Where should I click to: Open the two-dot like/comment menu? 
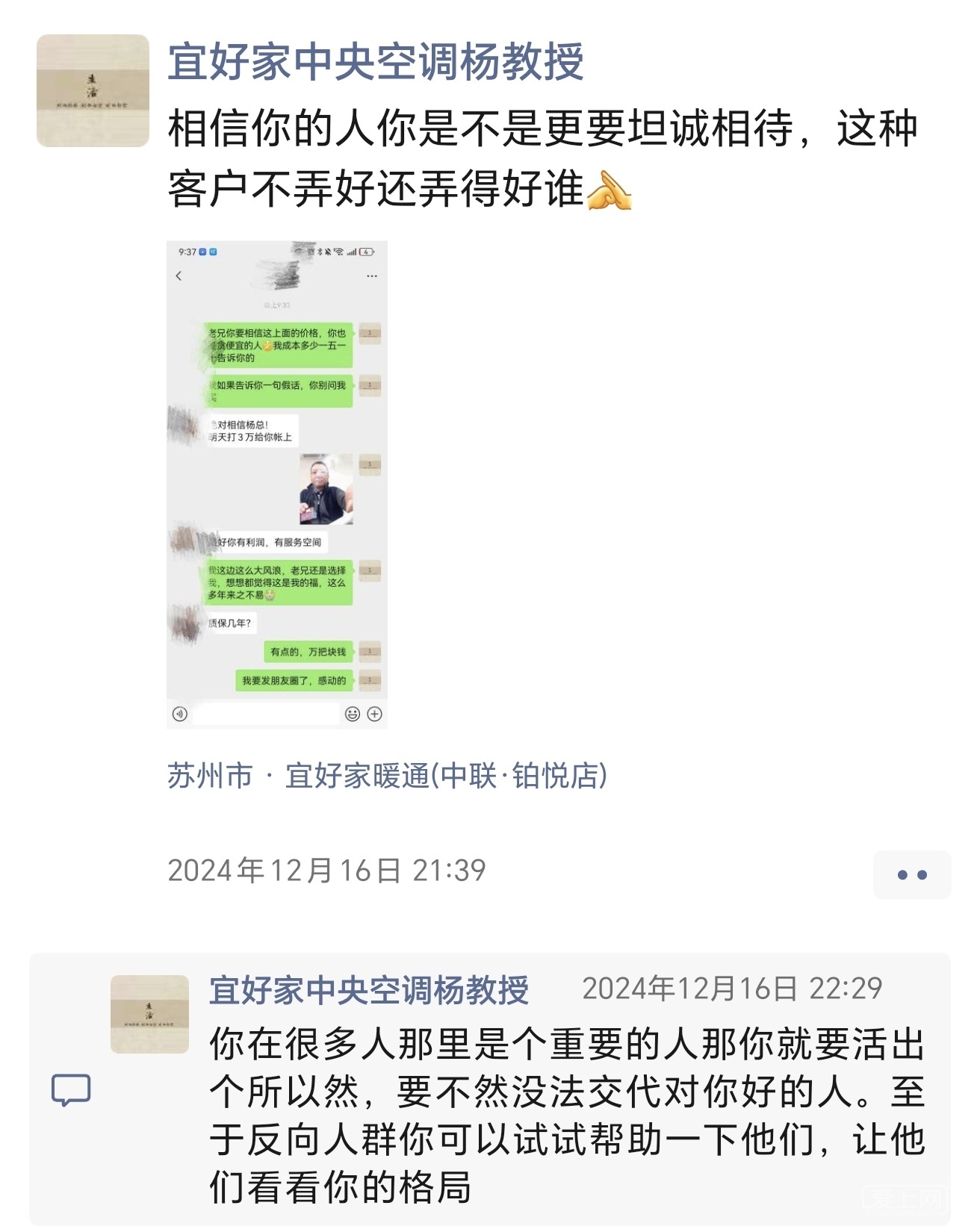click(911, 874)
